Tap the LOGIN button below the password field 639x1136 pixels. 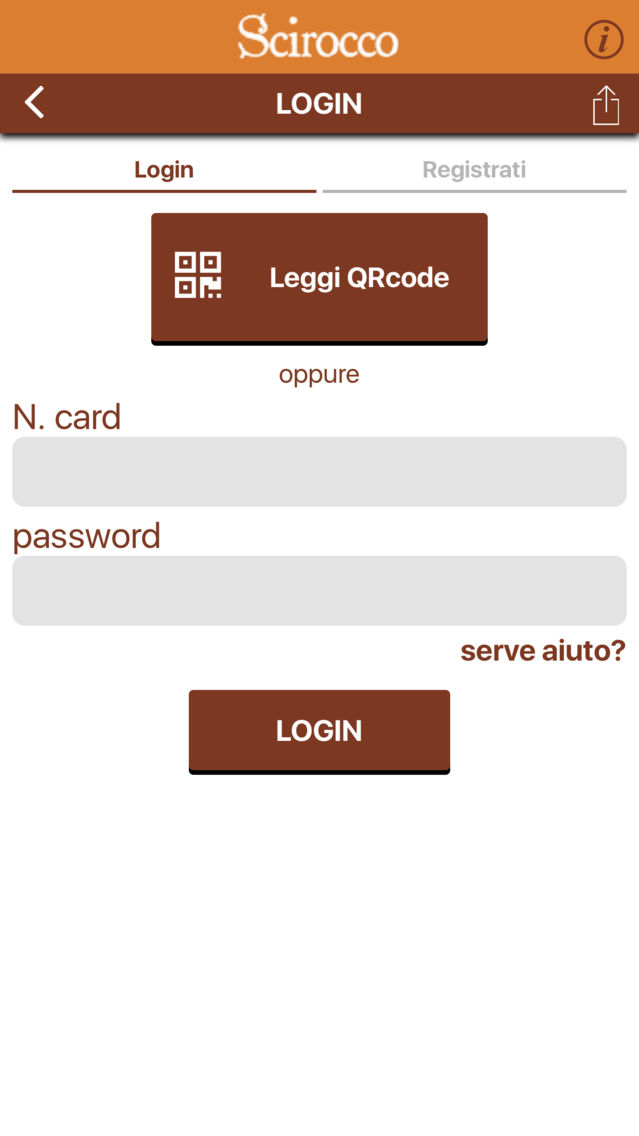(320, 731)
